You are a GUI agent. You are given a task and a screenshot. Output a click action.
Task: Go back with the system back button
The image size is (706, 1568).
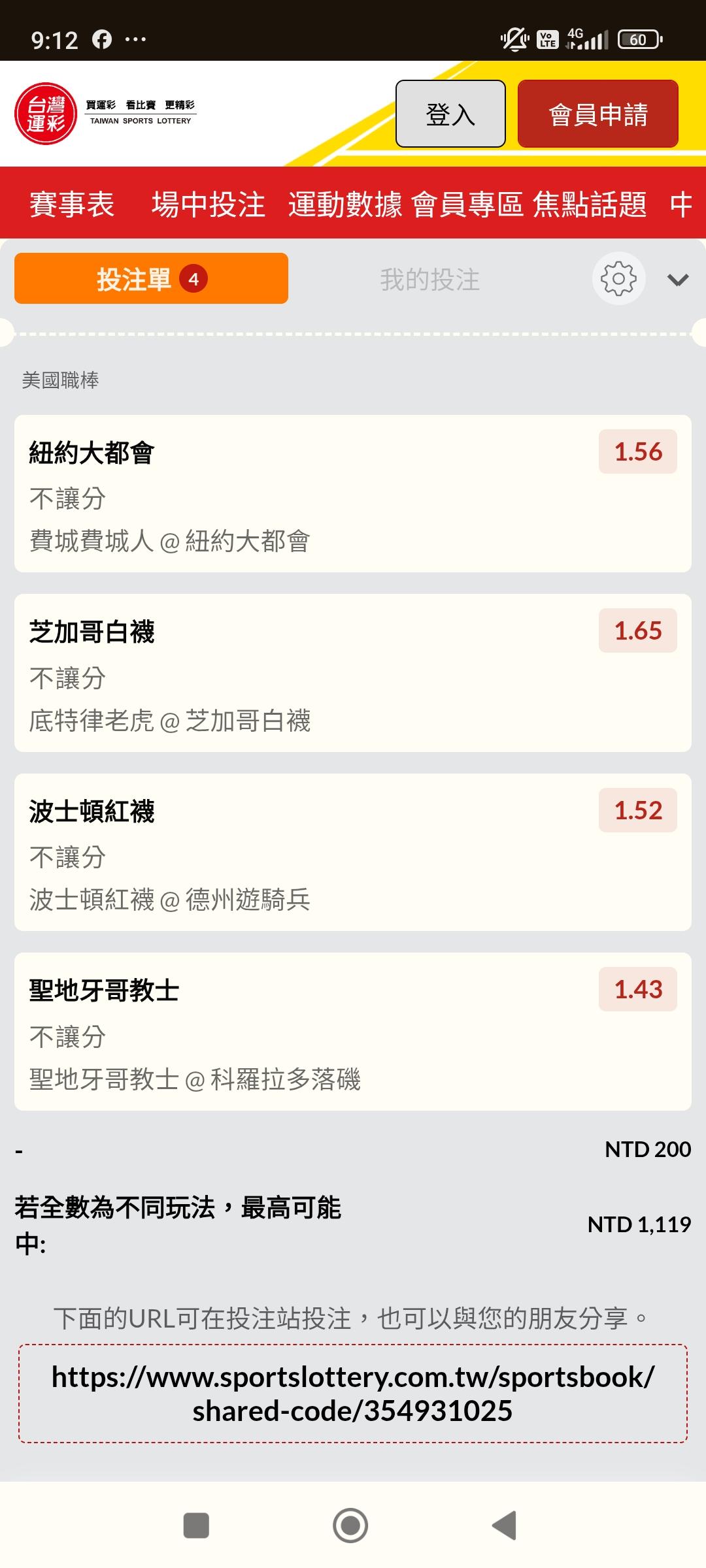(x=505, y=1526)
